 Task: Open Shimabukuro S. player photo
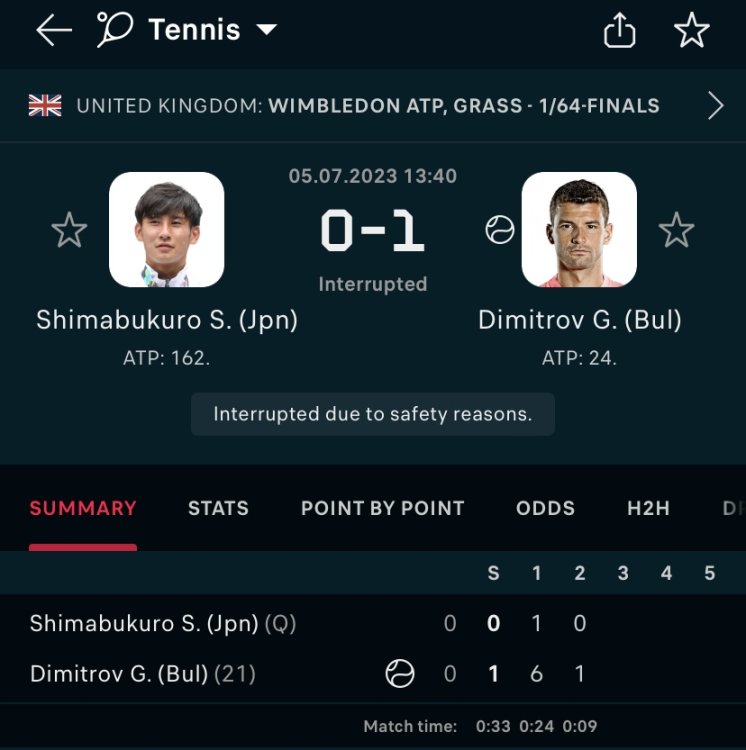click(x=166, y=229)
